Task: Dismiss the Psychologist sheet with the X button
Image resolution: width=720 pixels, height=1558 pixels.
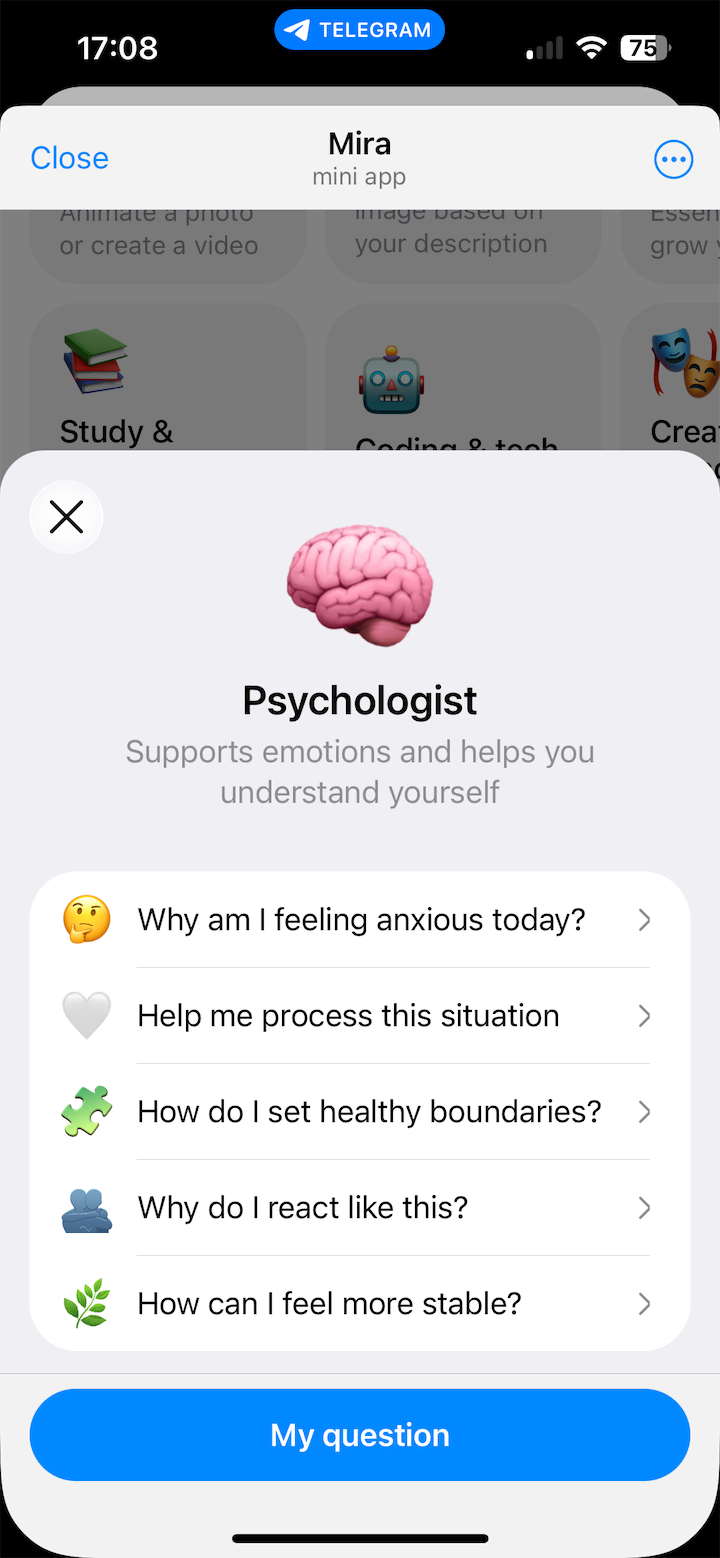Action: pos(66,517)
